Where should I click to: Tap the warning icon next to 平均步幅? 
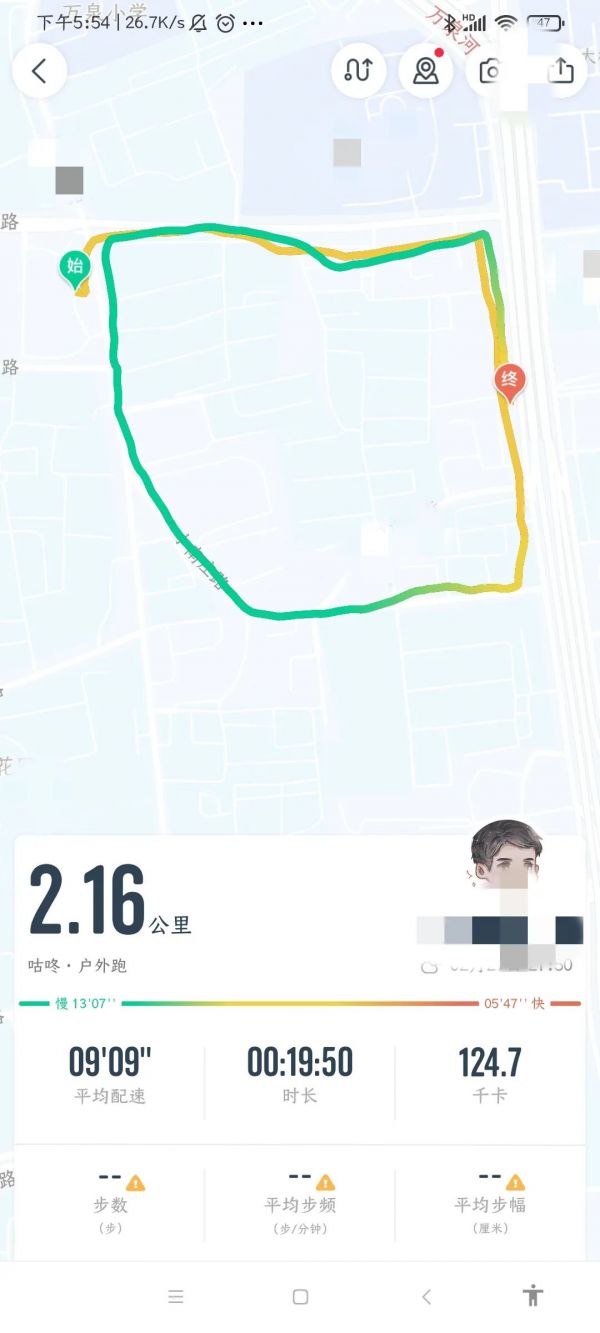(x=516, y=1183)
